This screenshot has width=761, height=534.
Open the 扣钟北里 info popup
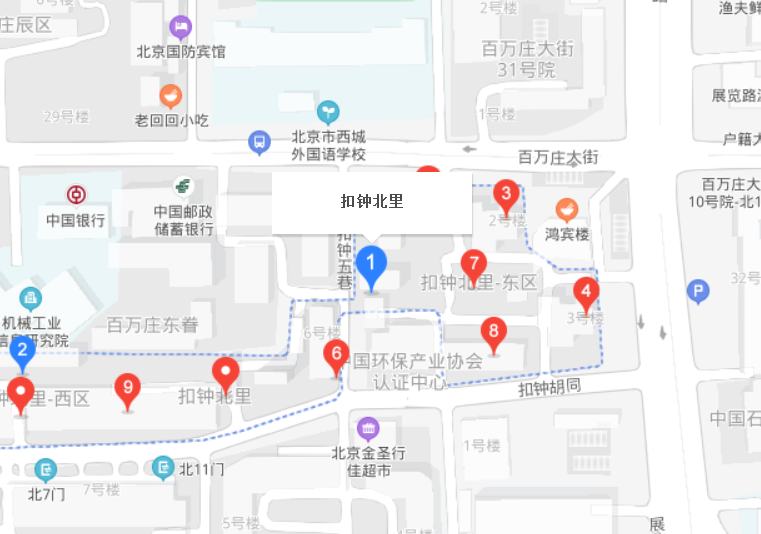pyautogui.click(x=372, y=202)
